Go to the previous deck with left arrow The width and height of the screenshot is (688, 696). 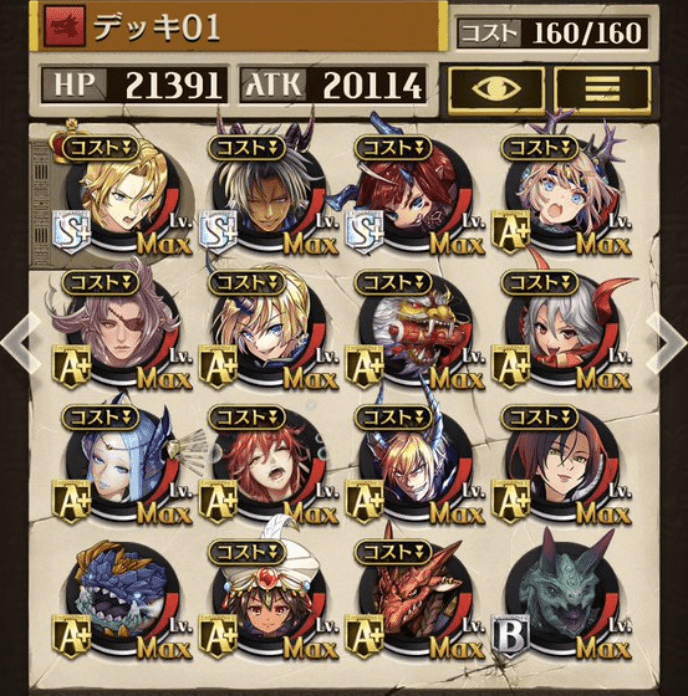(x=16, y=343)
